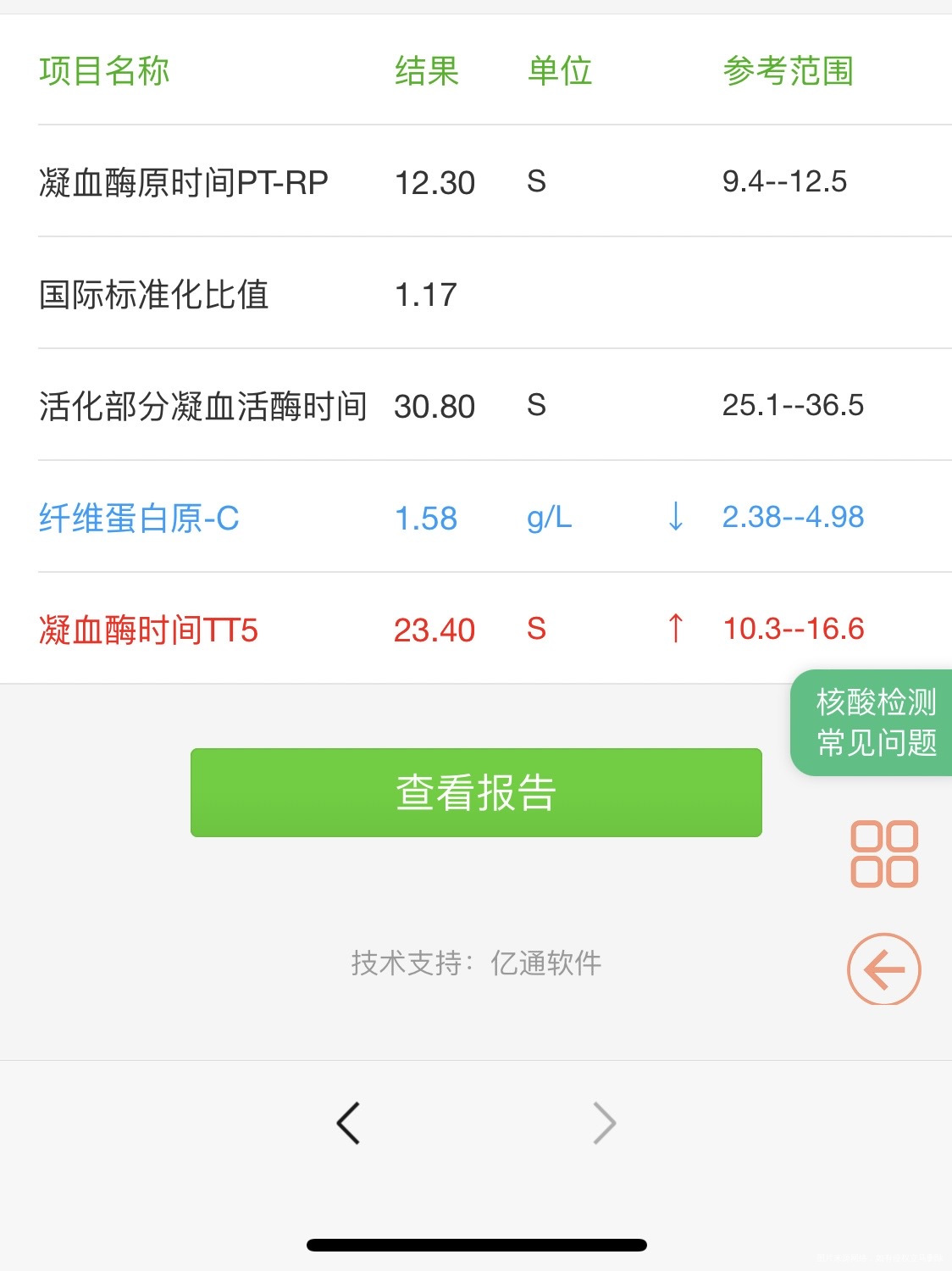The image size is (952, 1271).
Task: Select the 结果 column header
Action: (425, 71)
